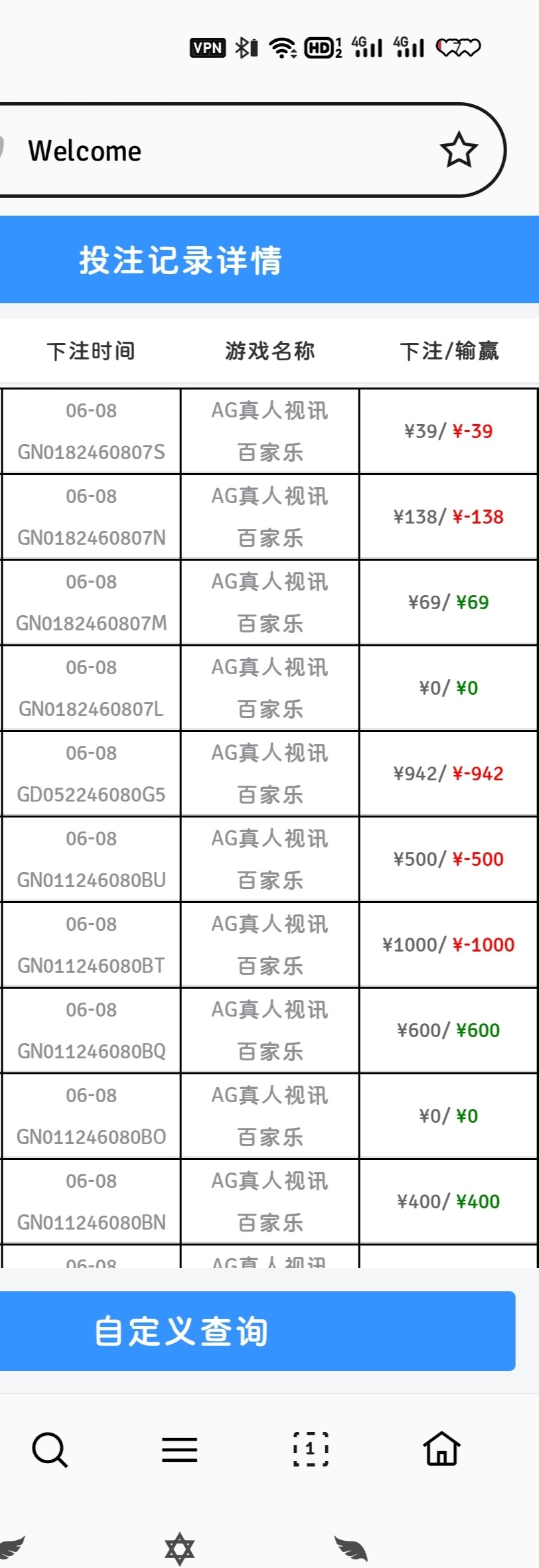
Task: Bookmark this page with the star icon
Action: (458, 150)
